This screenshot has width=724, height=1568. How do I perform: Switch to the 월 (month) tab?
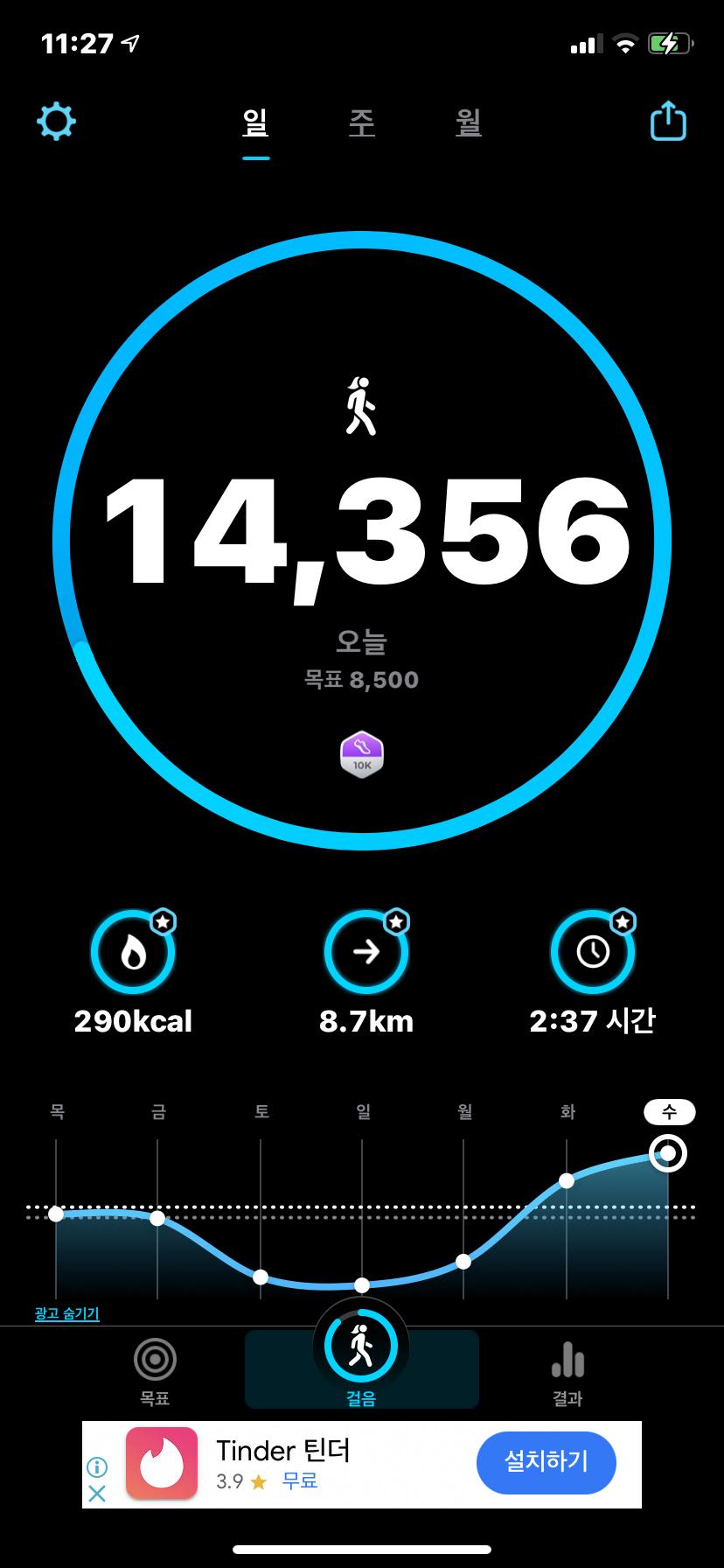pos(469,123)
